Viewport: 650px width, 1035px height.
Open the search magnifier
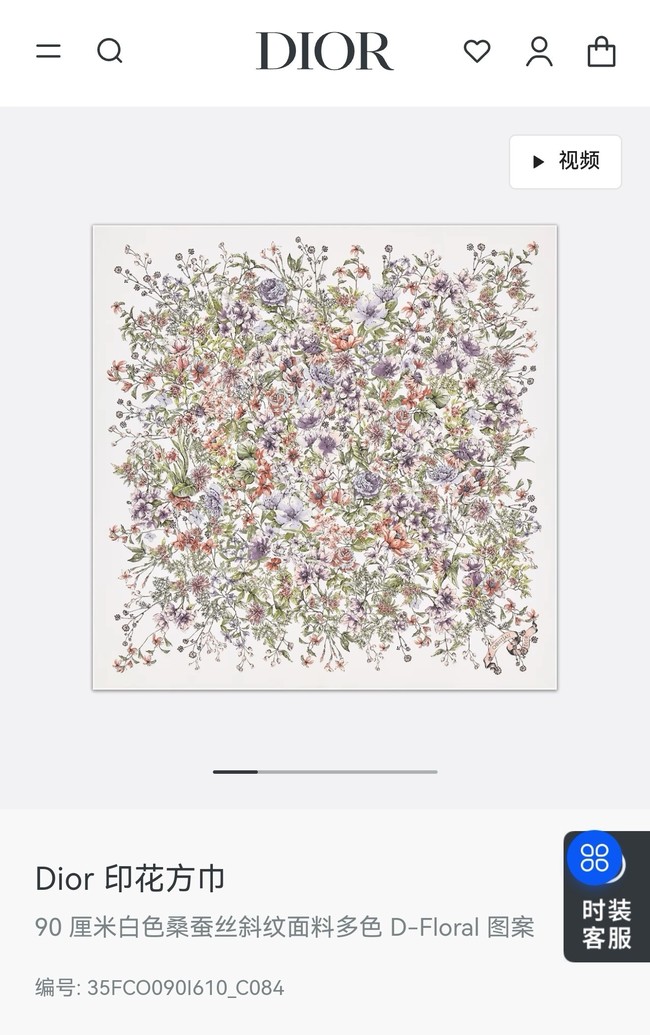109,51
